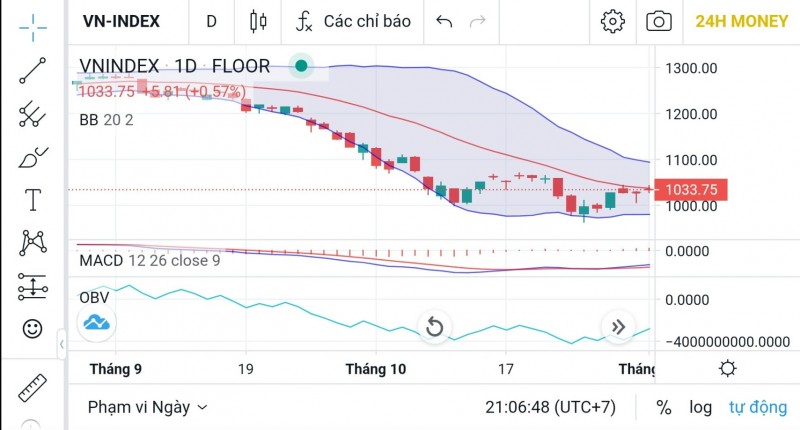Take a chart snapshot with camera
Screen dimensions: 800x430
(x=658, y=21)
